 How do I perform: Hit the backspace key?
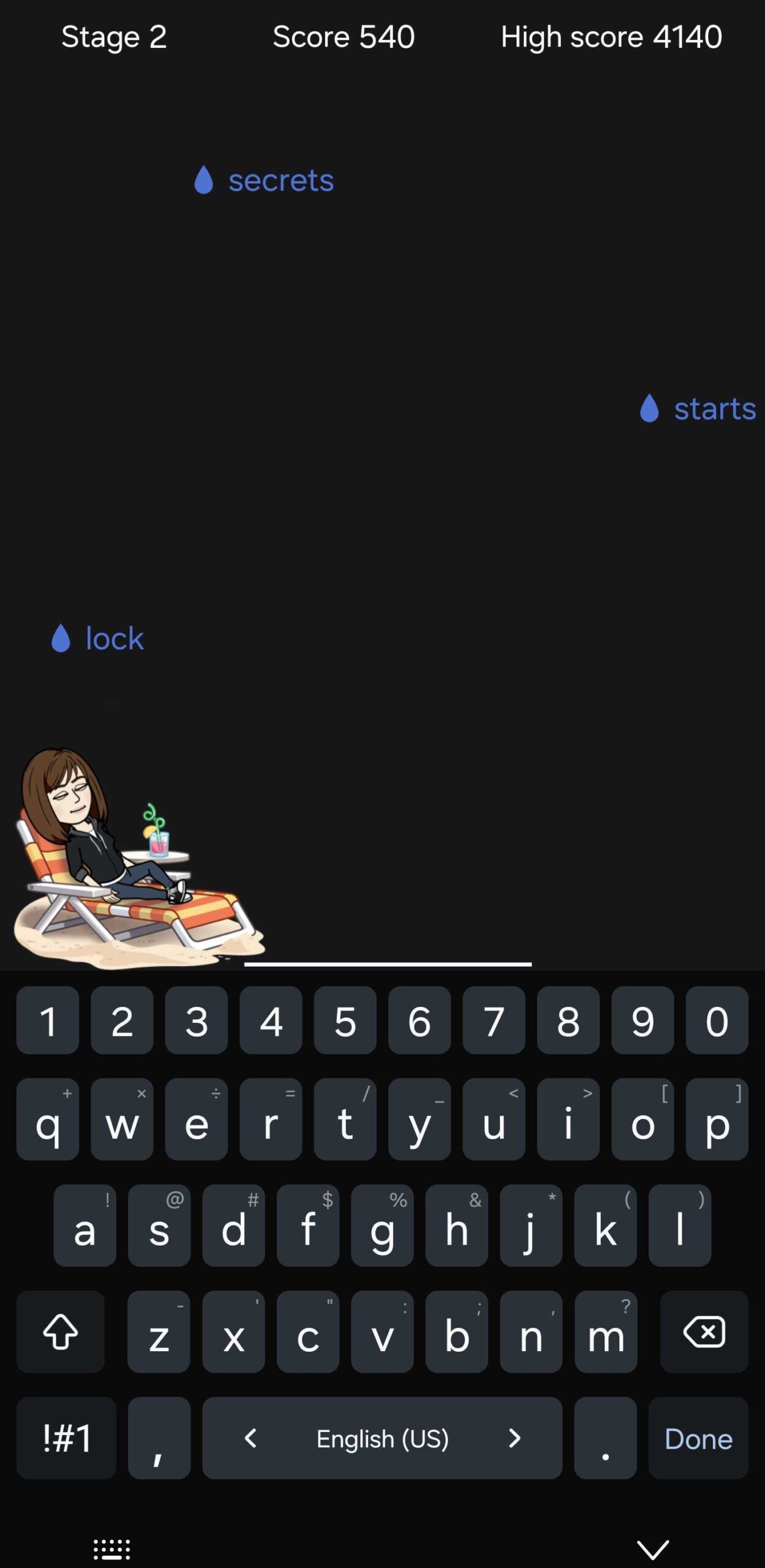pos(704,1332)
